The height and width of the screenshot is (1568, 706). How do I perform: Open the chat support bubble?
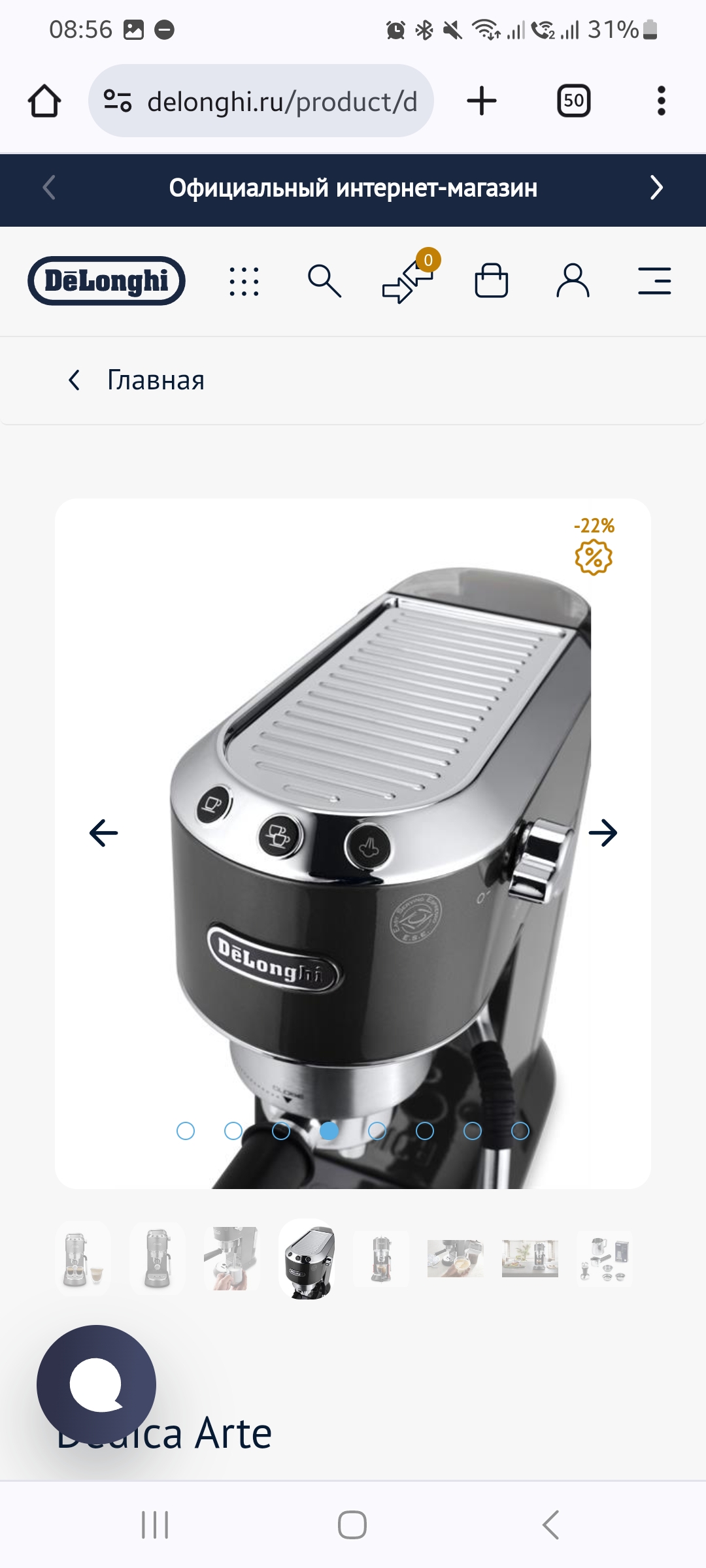click(96, 1384)
